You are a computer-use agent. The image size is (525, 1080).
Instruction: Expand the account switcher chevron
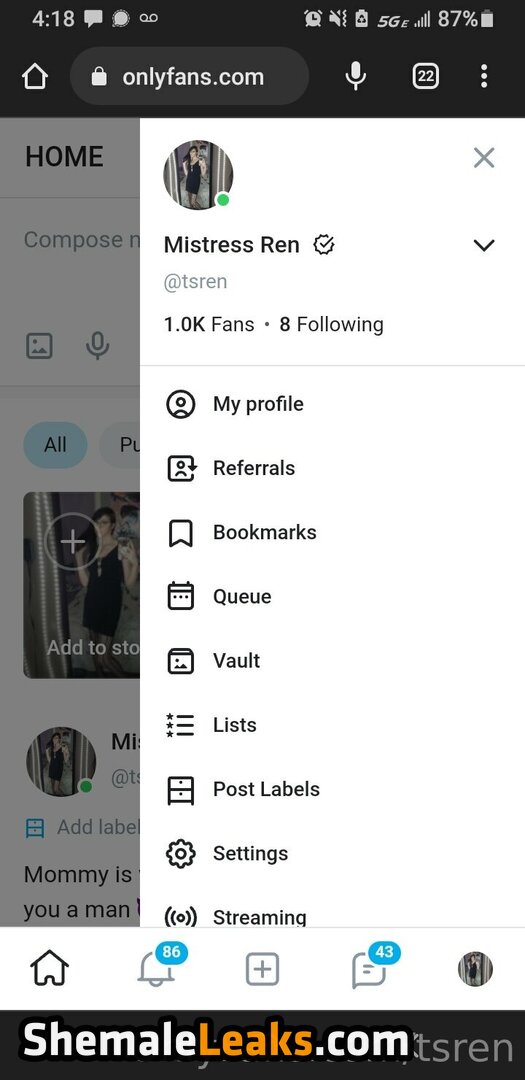[x=484, y=245]
